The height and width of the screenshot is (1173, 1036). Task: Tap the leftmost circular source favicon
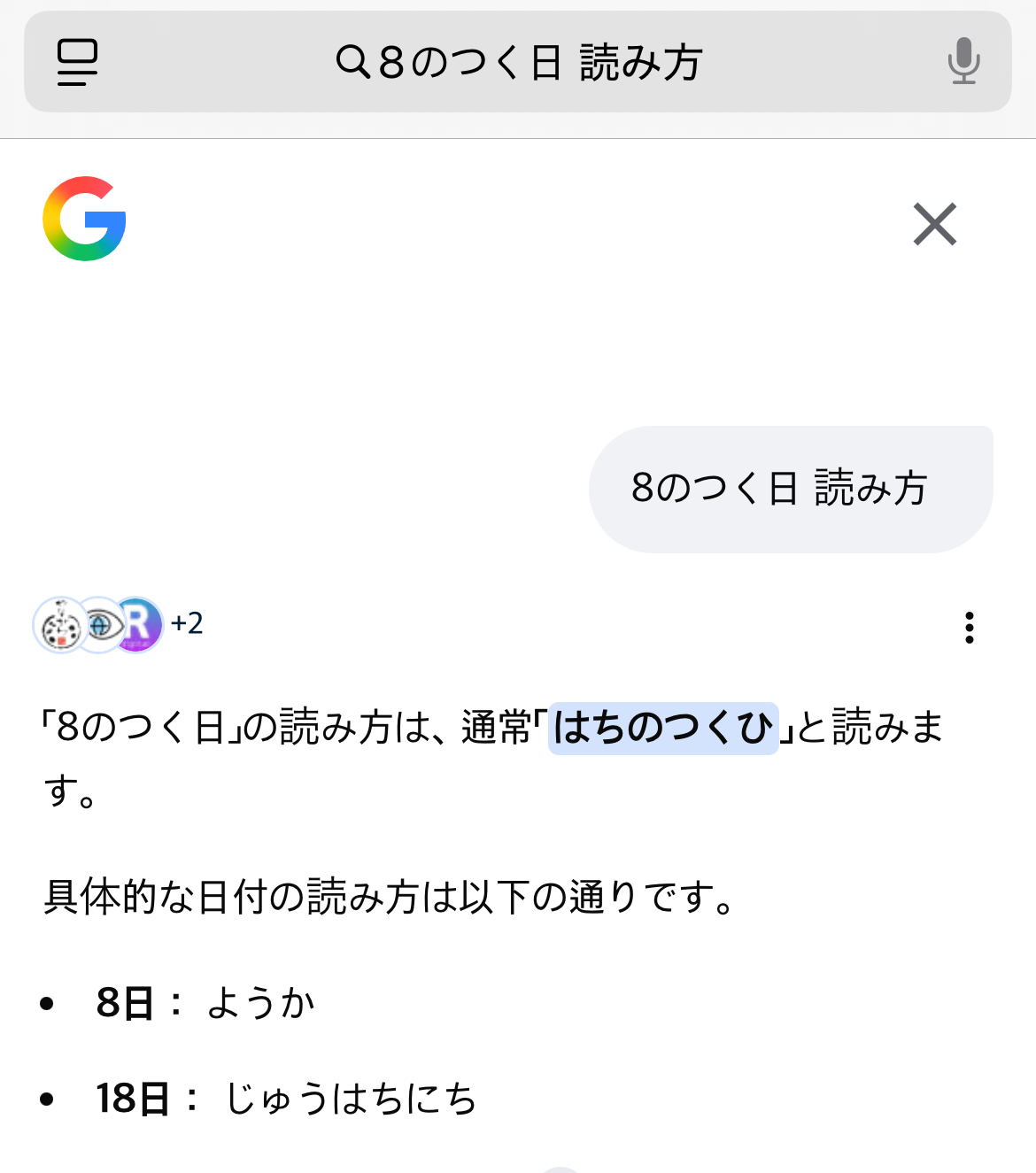click(60, 625)
